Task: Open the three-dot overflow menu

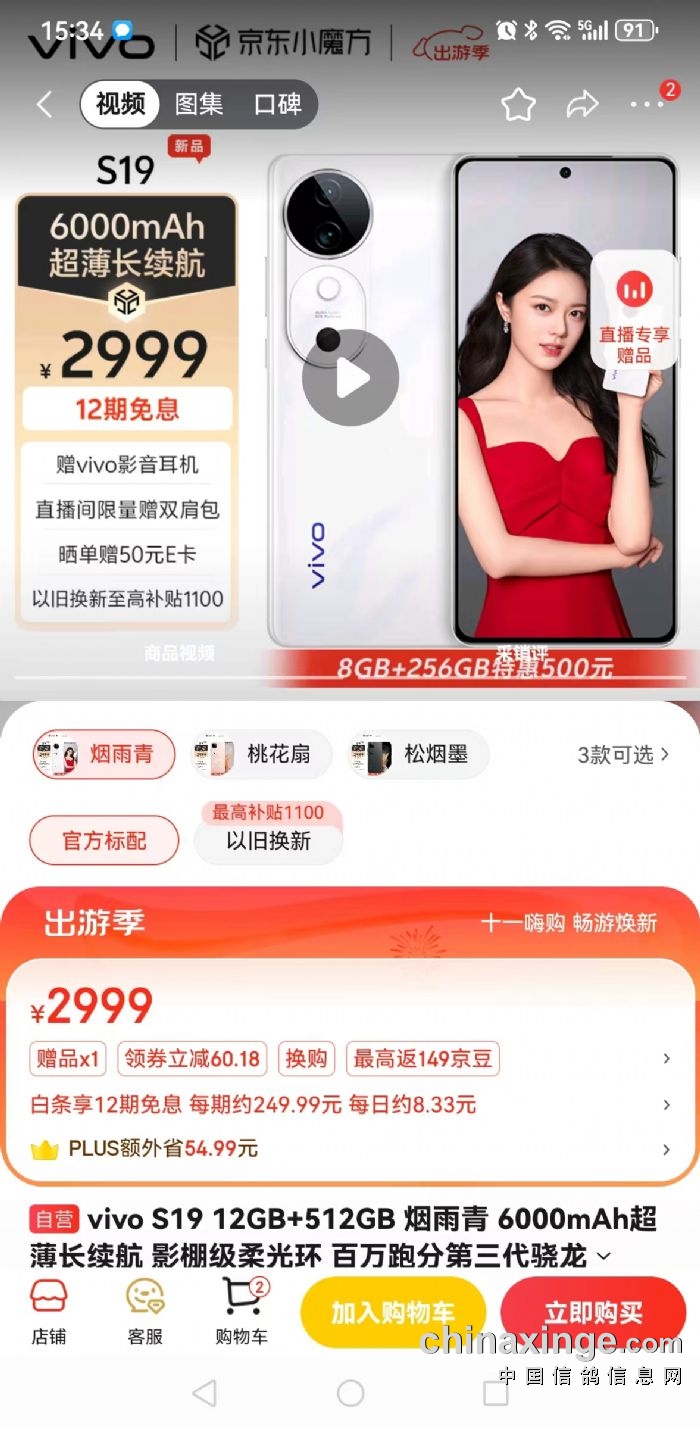Action: point(647,104)
